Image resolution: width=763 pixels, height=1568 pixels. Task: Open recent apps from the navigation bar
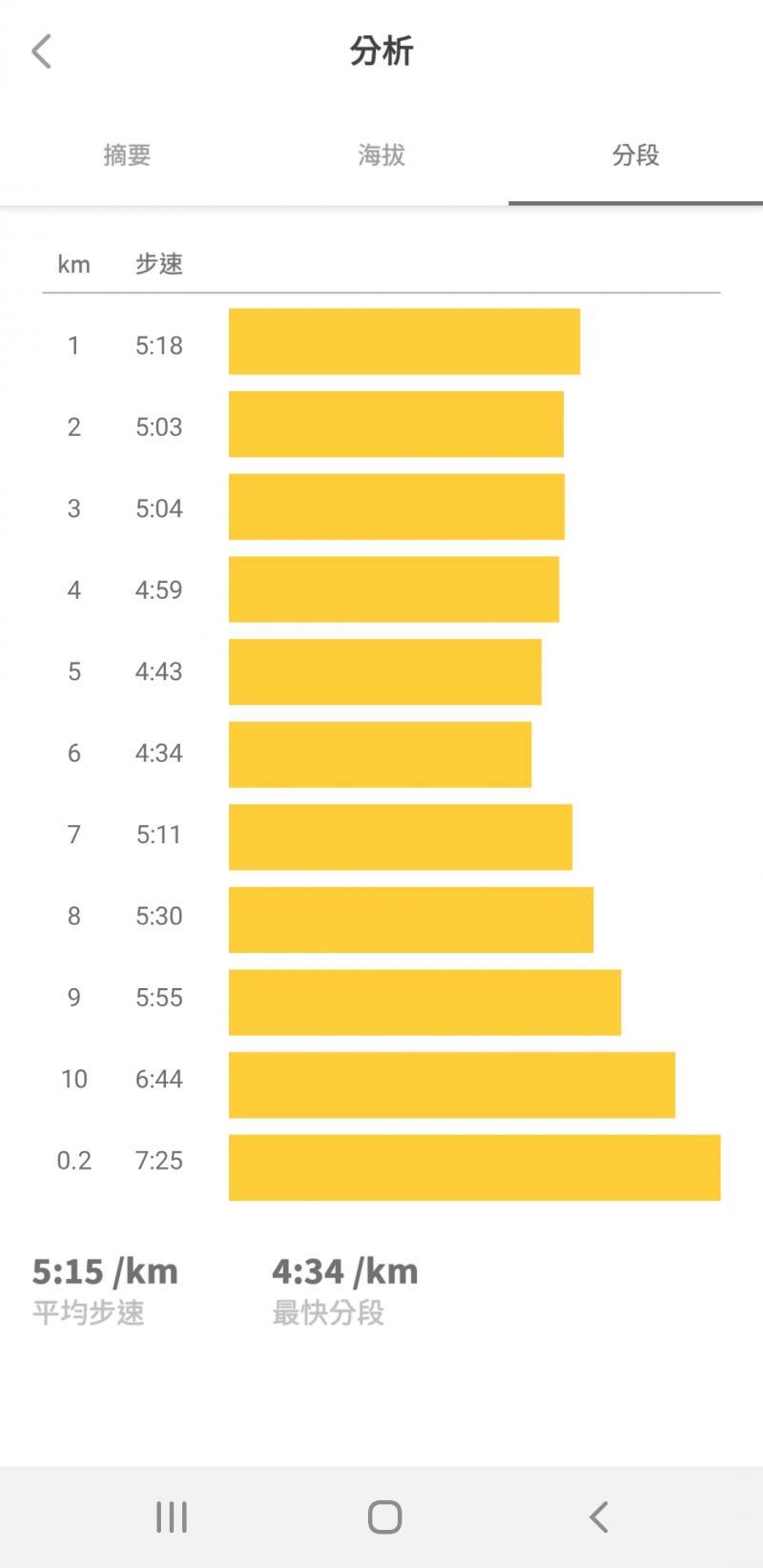click(172, 1516)
